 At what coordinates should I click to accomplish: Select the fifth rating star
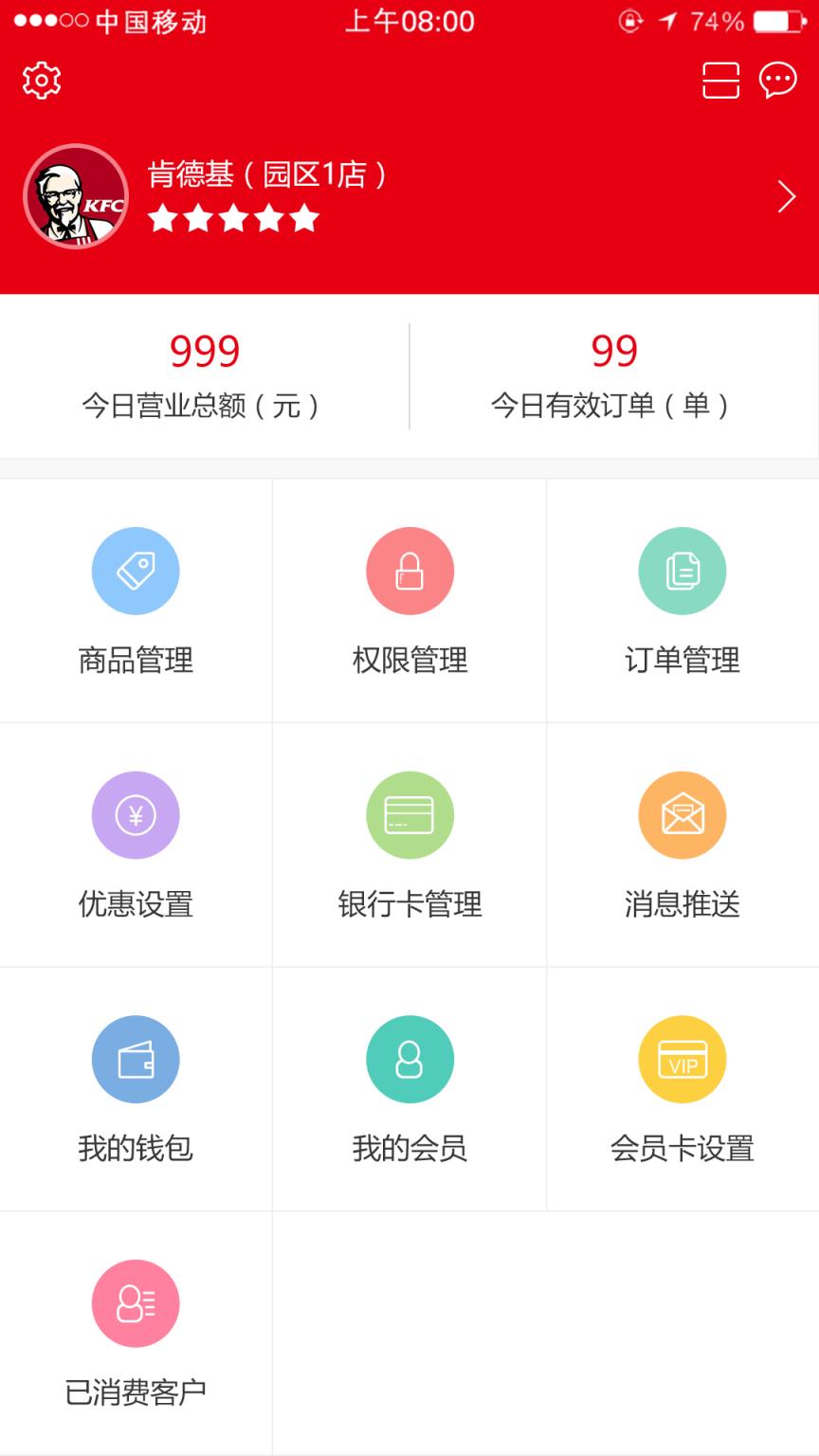[303, 219]
